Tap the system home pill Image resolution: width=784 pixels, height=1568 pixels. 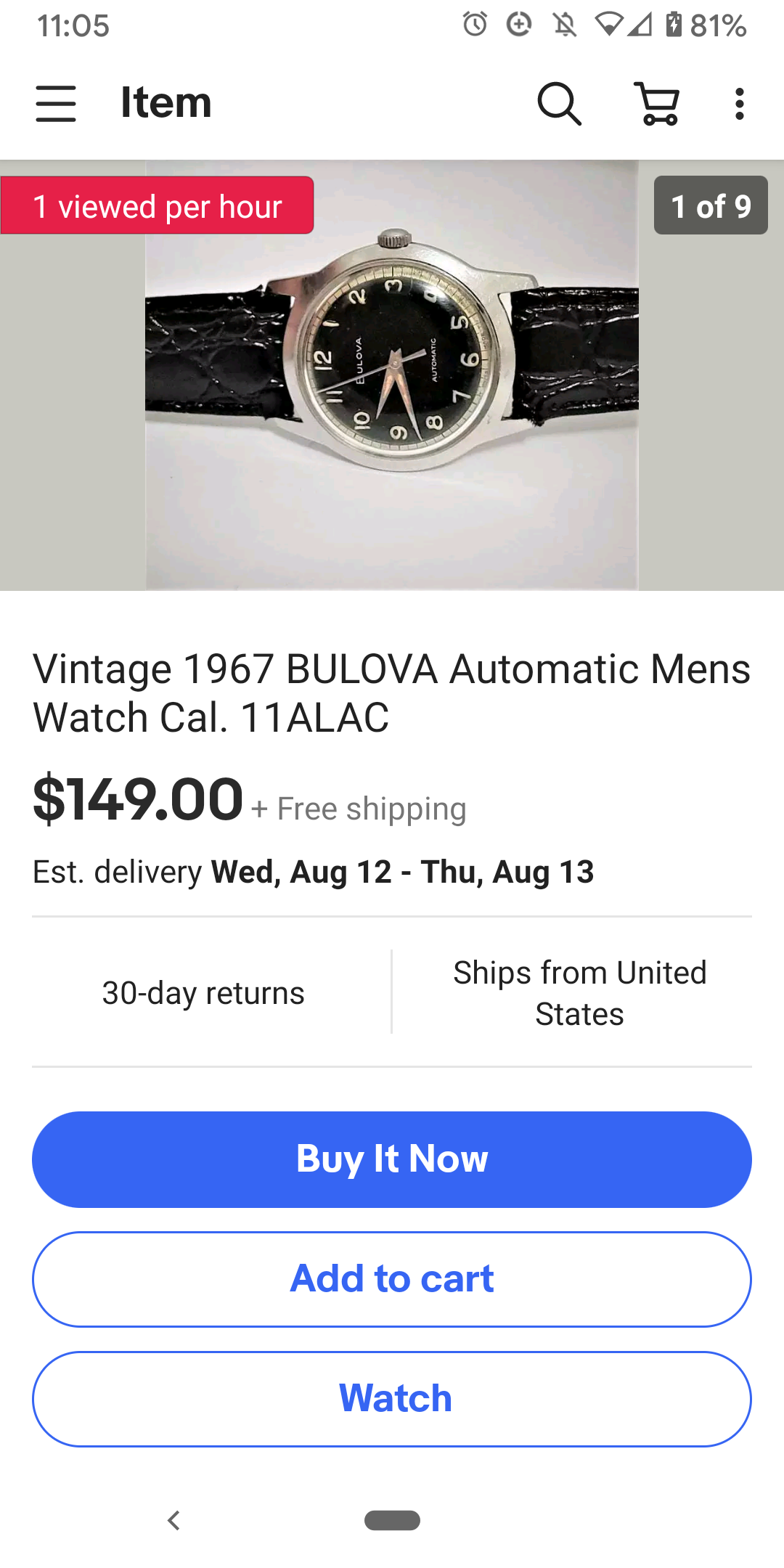point(392,1520)
